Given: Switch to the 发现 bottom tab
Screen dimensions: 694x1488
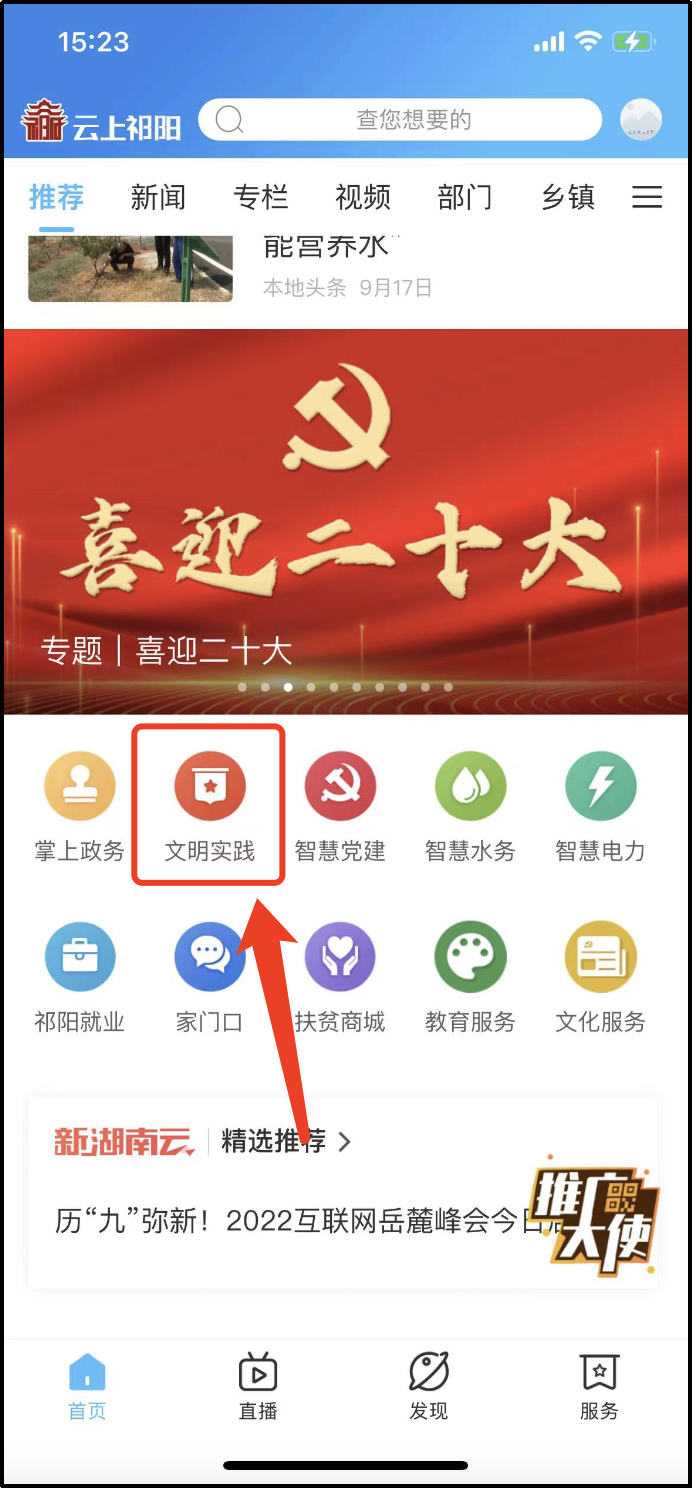Looking at the screenshot, I should [x=429, y=1386].
